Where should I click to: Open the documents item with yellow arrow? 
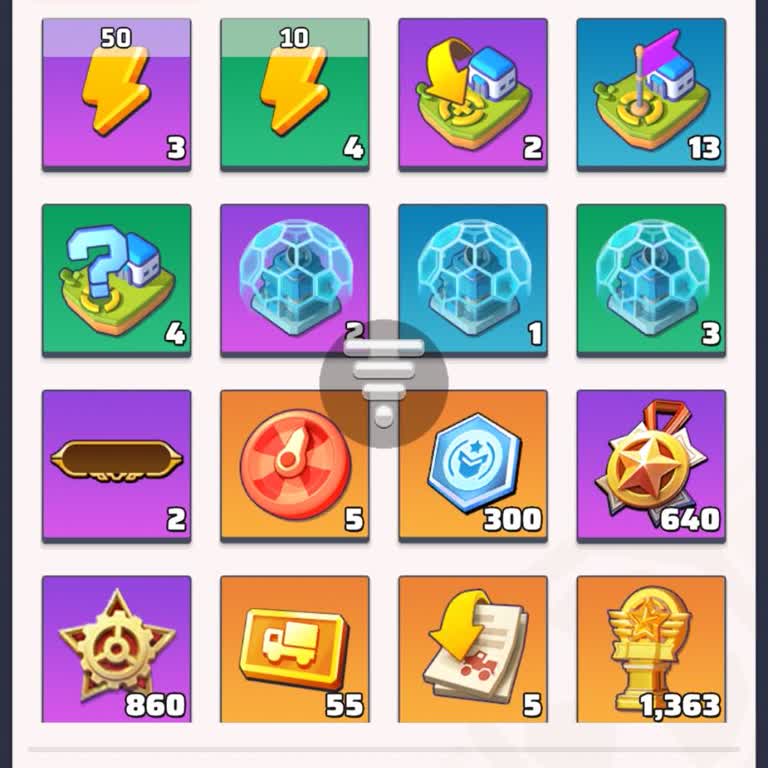coord(472,648)
